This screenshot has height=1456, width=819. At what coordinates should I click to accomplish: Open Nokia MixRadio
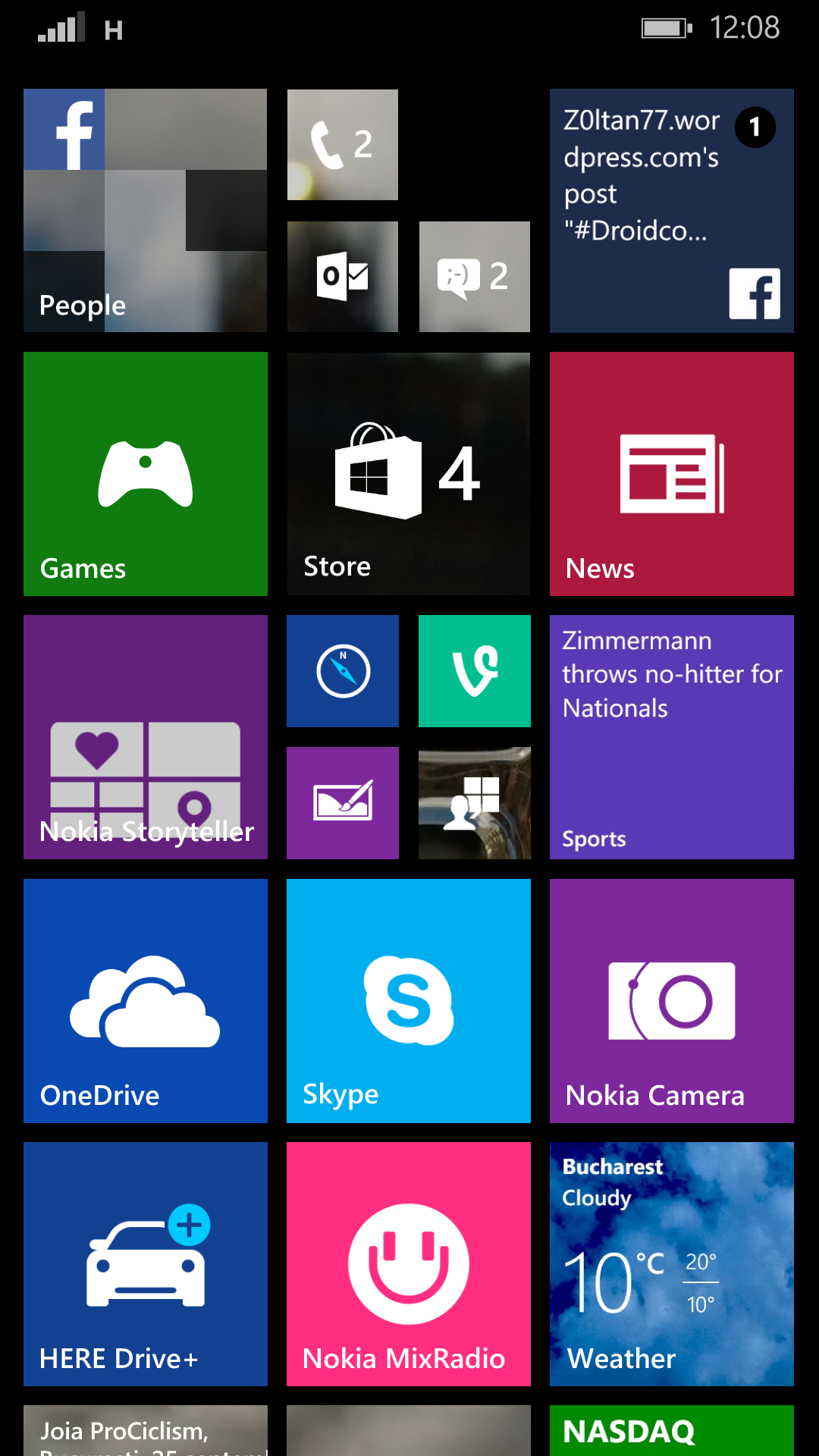[x=408, y=1263]
